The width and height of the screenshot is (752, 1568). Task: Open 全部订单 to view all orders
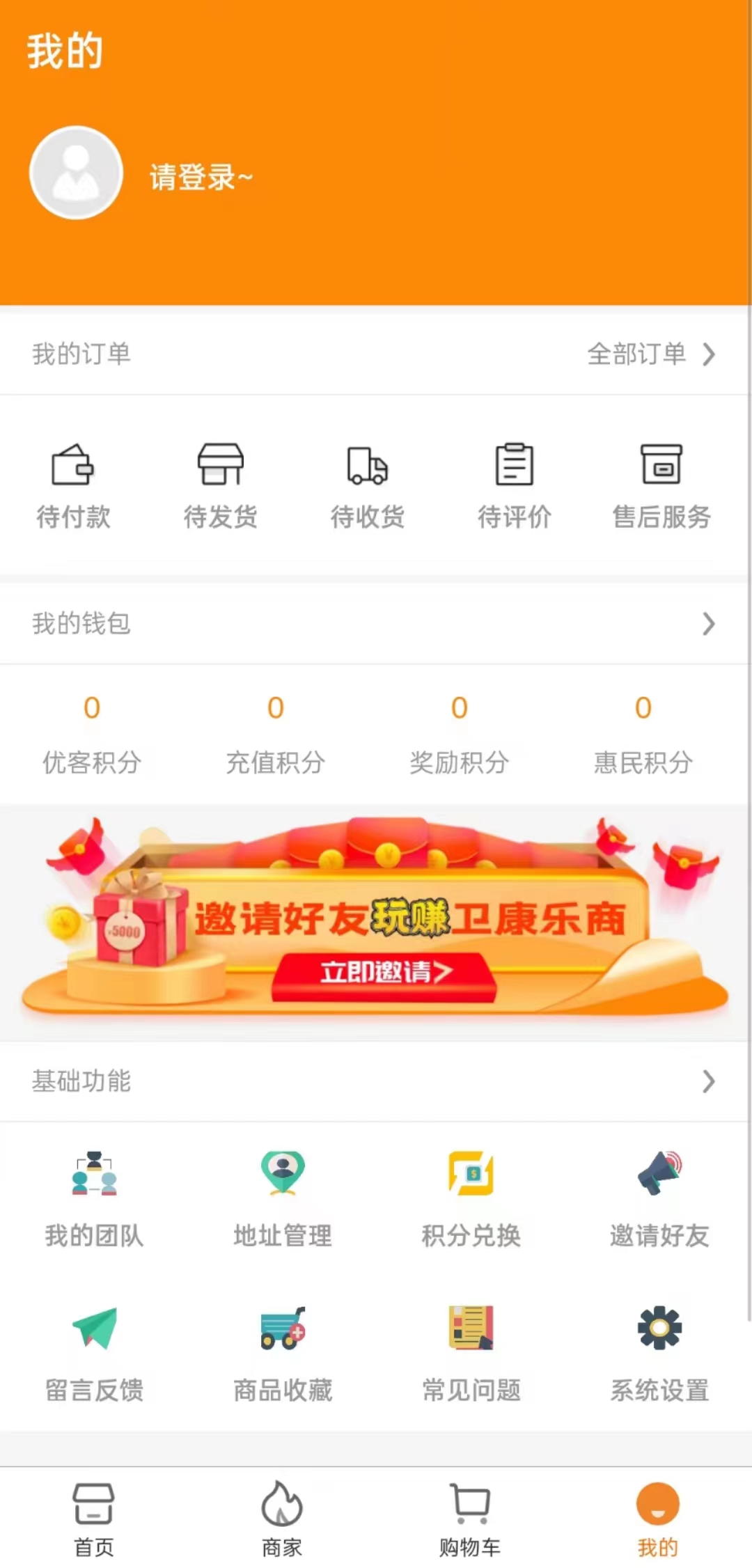(650, 354)
